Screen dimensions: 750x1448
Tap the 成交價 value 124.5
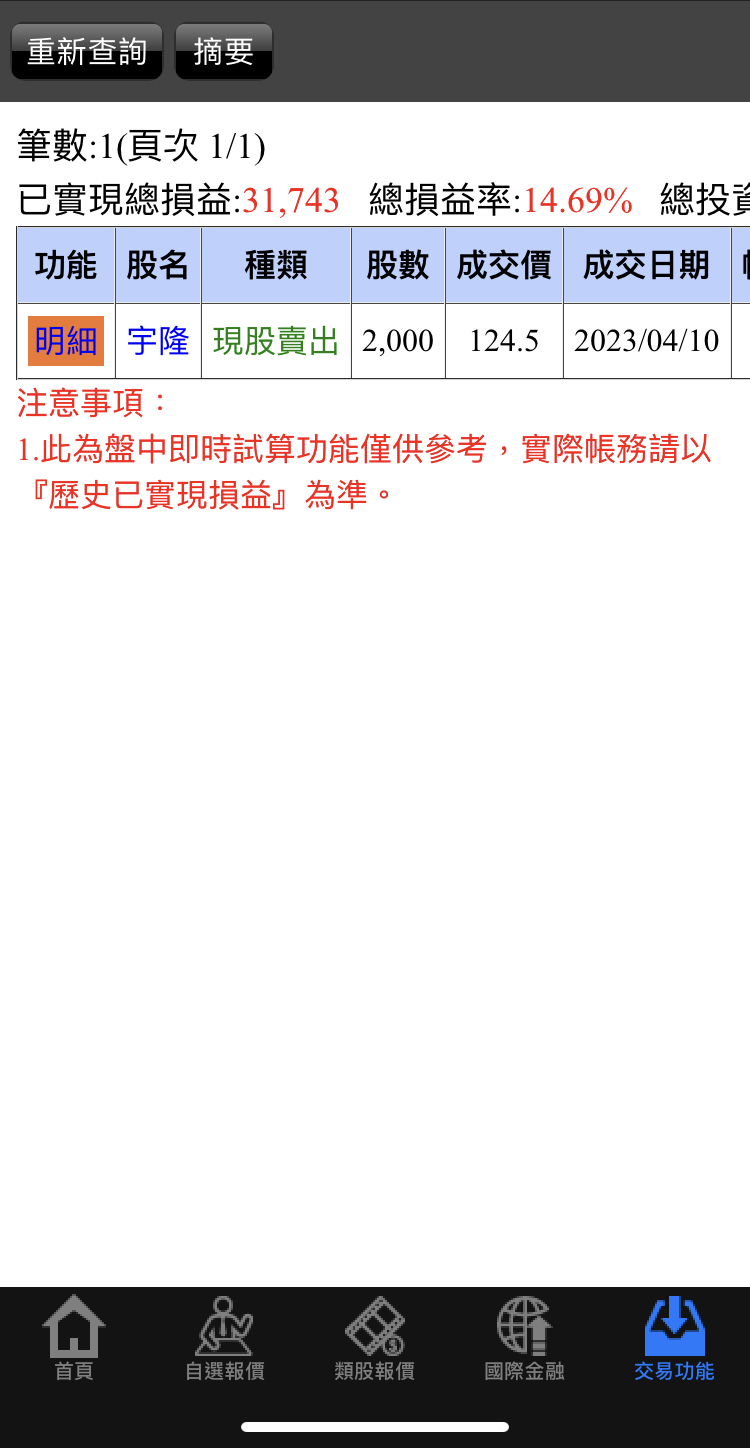(x=503, y=340)
